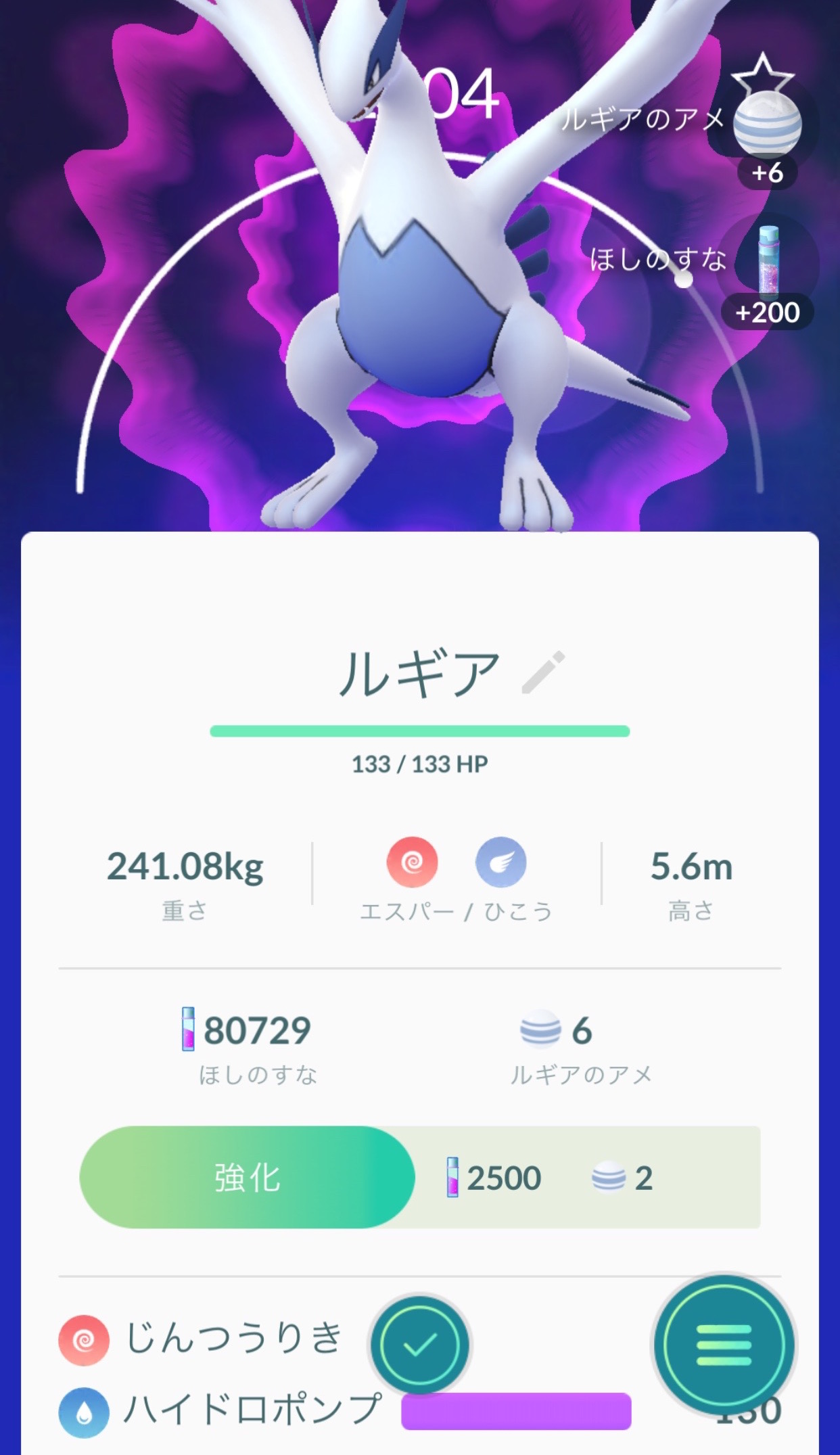840x1455 pixels.
Task: Power up Lugia with the 強化 button
Action: pyautogui.click(x=248, y=1178)
